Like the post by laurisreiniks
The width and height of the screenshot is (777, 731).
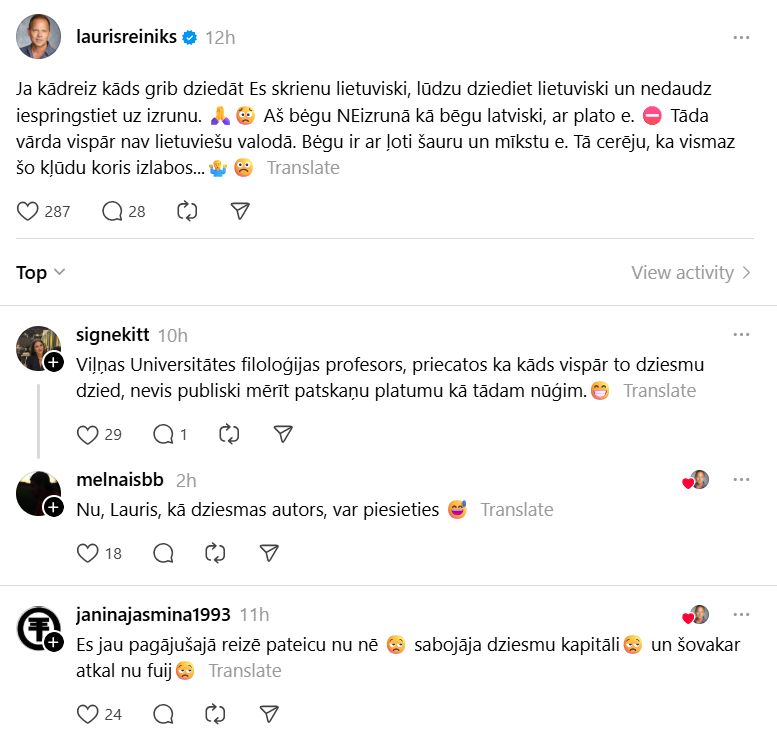(x=29, y=211)
